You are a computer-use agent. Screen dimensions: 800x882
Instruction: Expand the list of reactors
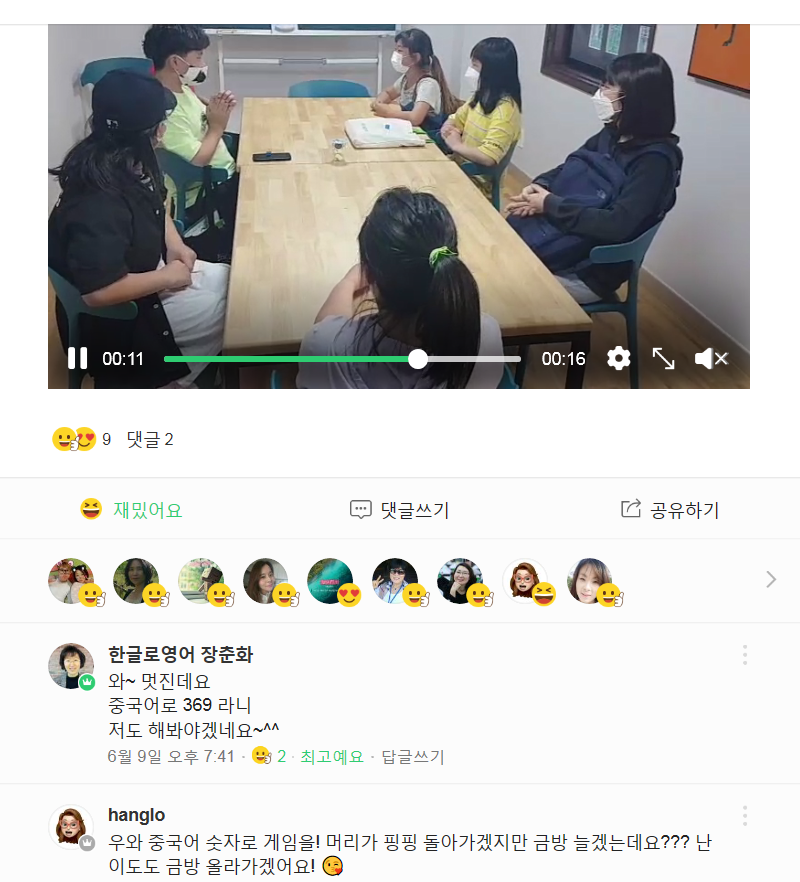point(770,579)
